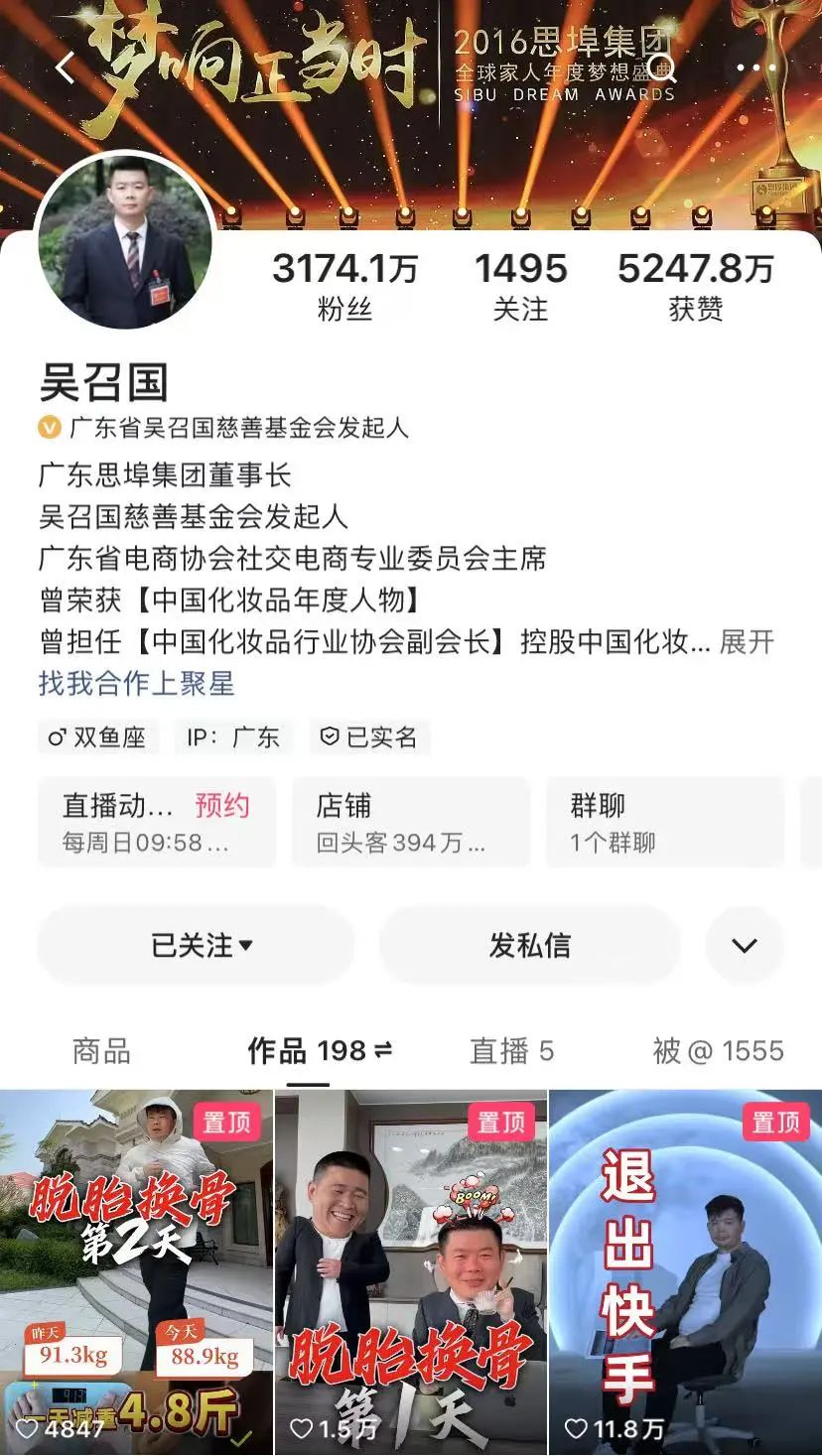
Task: Open the search icon in the header
Action: pos(661,68)
